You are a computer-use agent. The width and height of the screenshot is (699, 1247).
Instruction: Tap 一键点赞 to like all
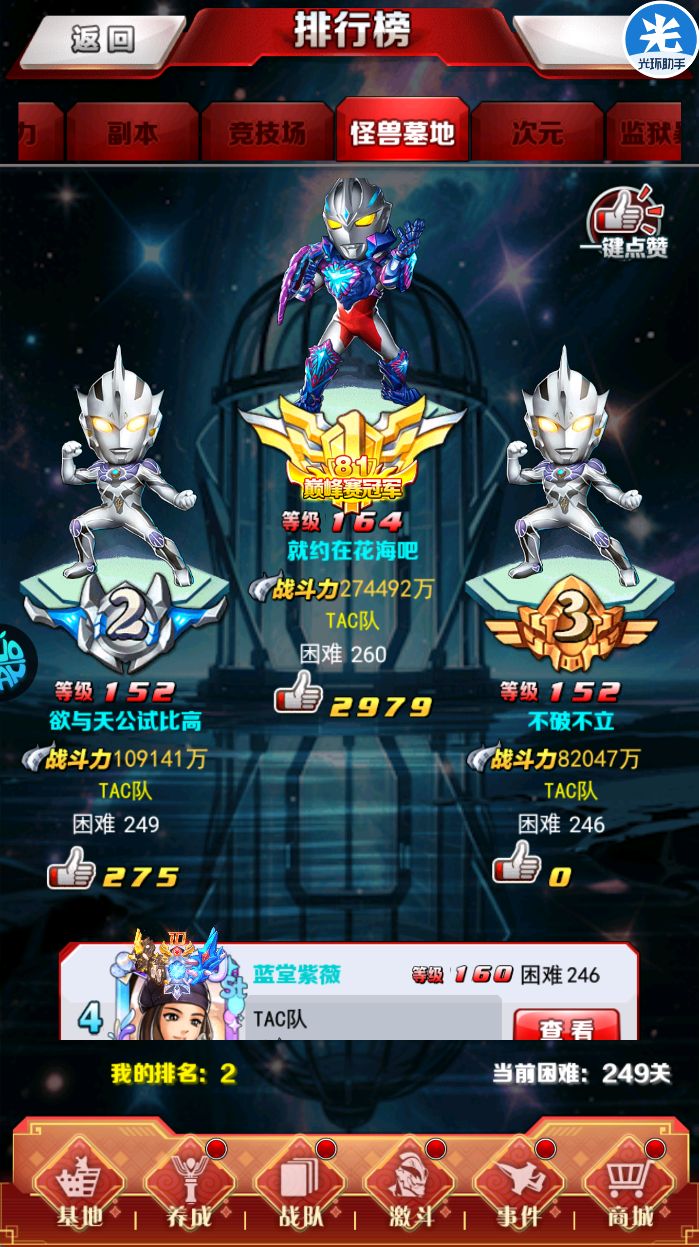pyautogui.click(x=624, y=222)
